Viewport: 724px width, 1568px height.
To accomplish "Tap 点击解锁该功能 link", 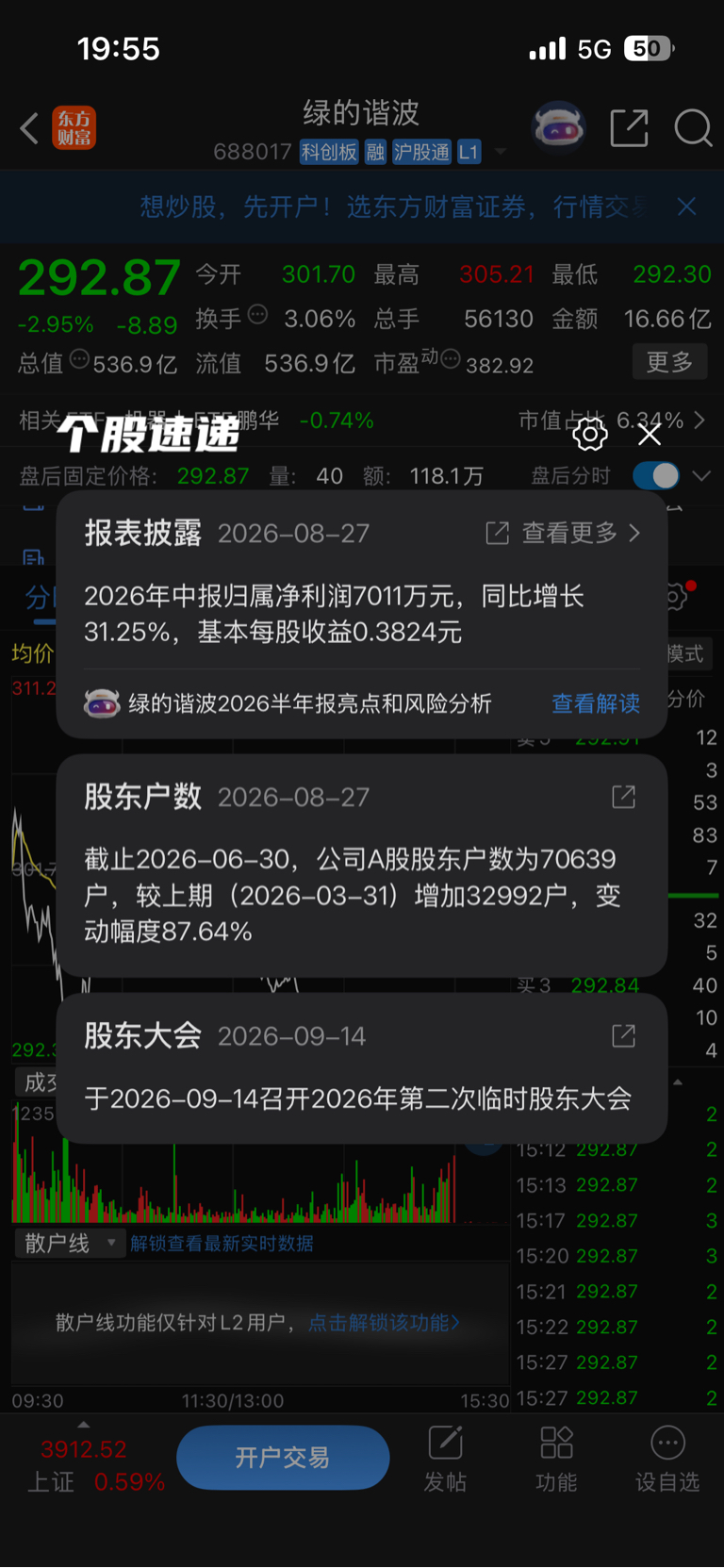I will point(385,1323).
